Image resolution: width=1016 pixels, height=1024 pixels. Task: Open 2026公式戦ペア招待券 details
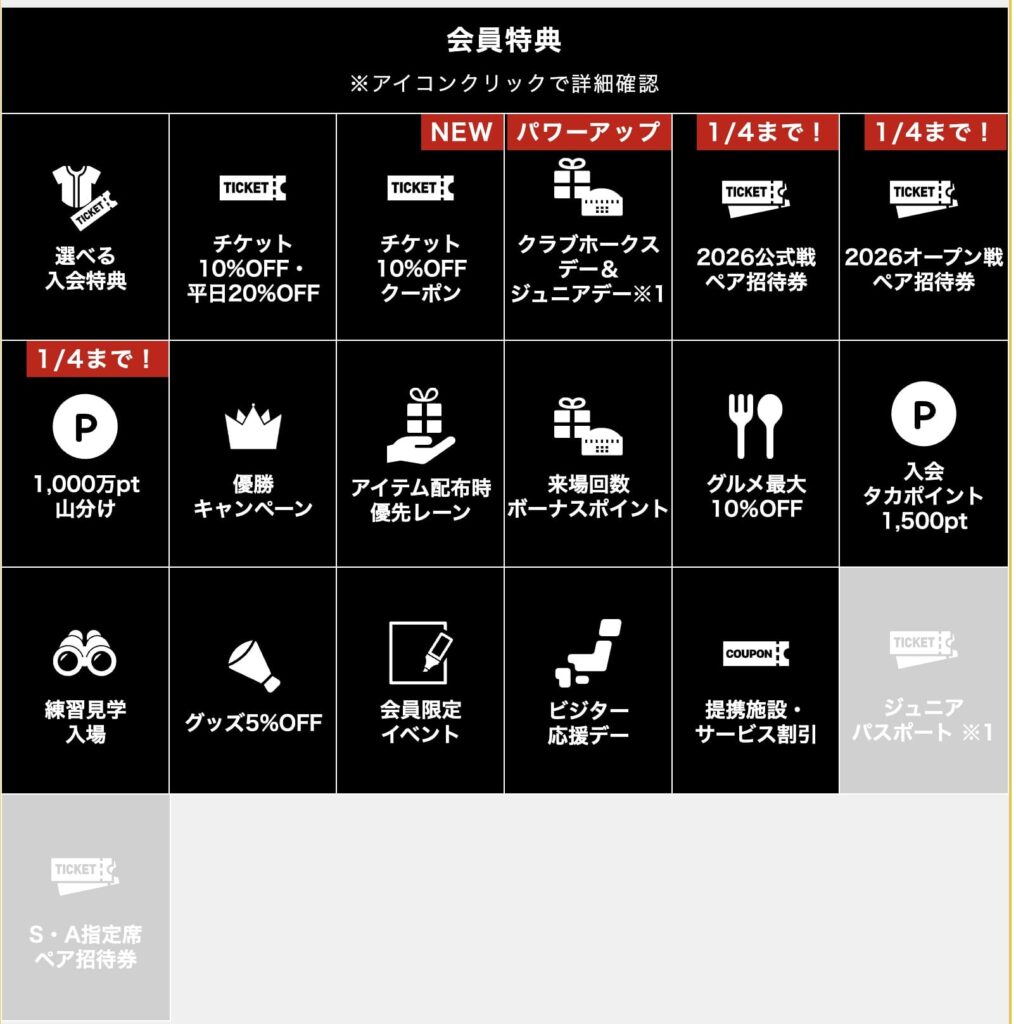pyautogui.click(x=755, y=228)
